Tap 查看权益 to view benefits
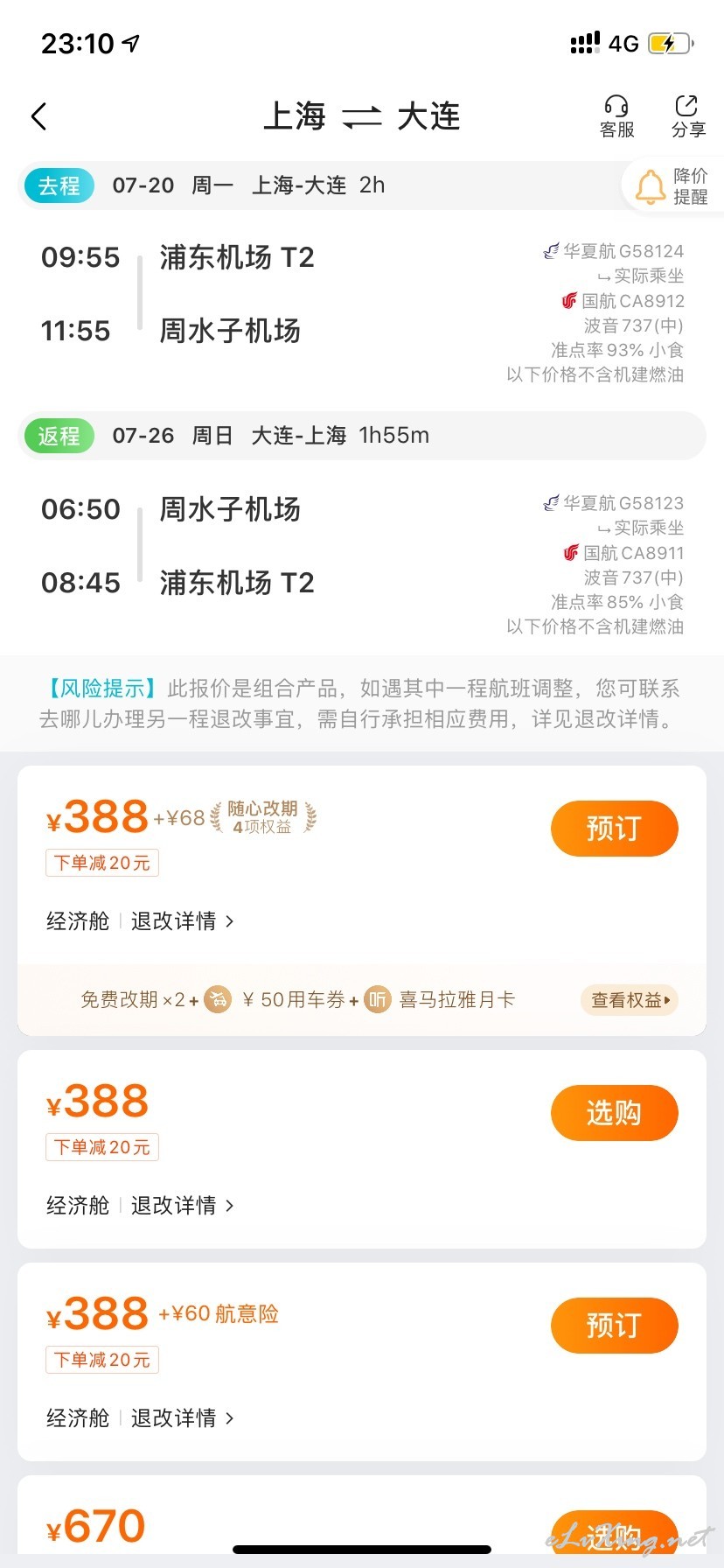724x1568 pixels. 630,1000
